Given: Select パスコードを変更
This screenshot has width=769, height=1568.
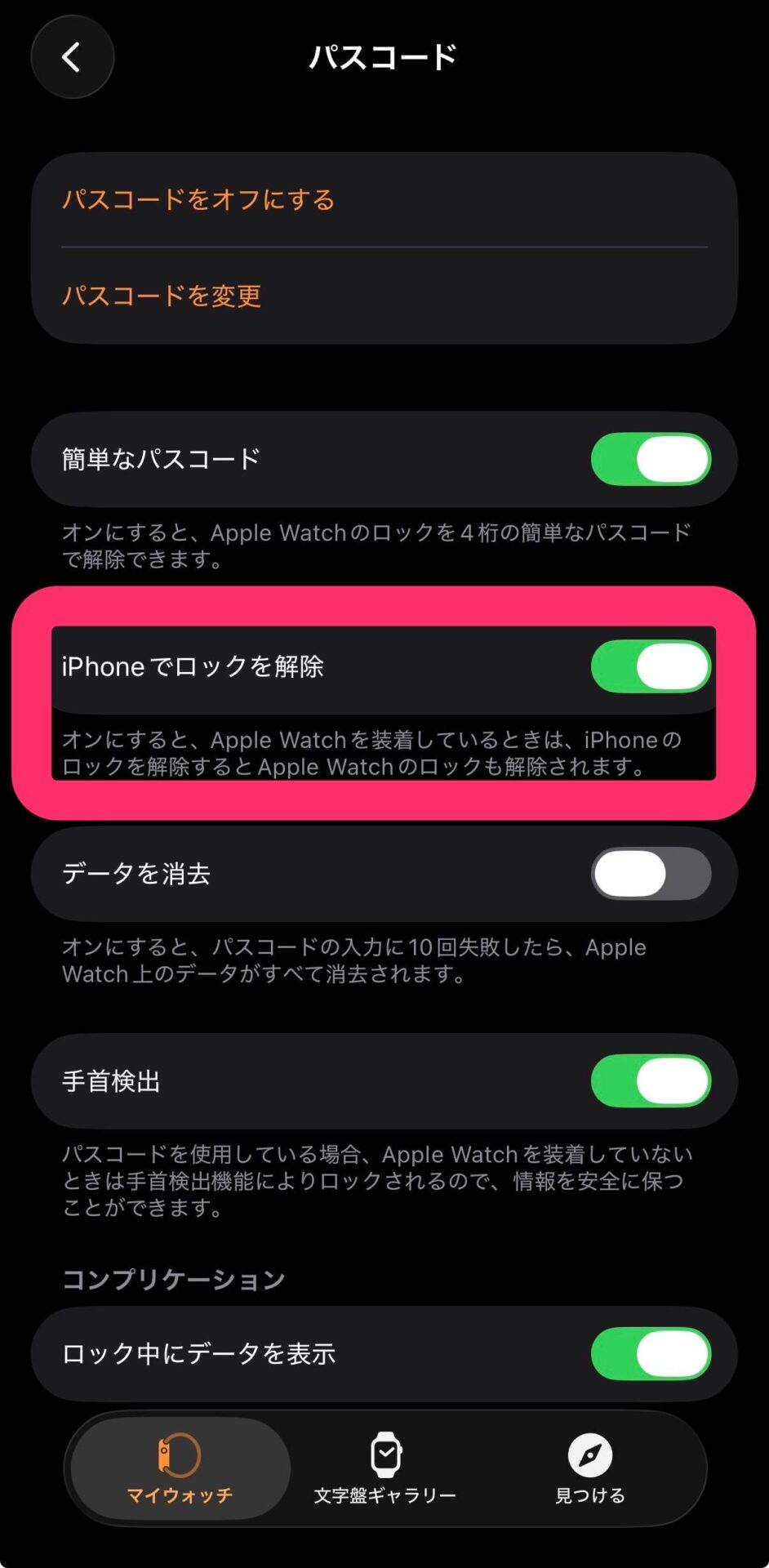Looking at the screenshot, I should 162,296.
